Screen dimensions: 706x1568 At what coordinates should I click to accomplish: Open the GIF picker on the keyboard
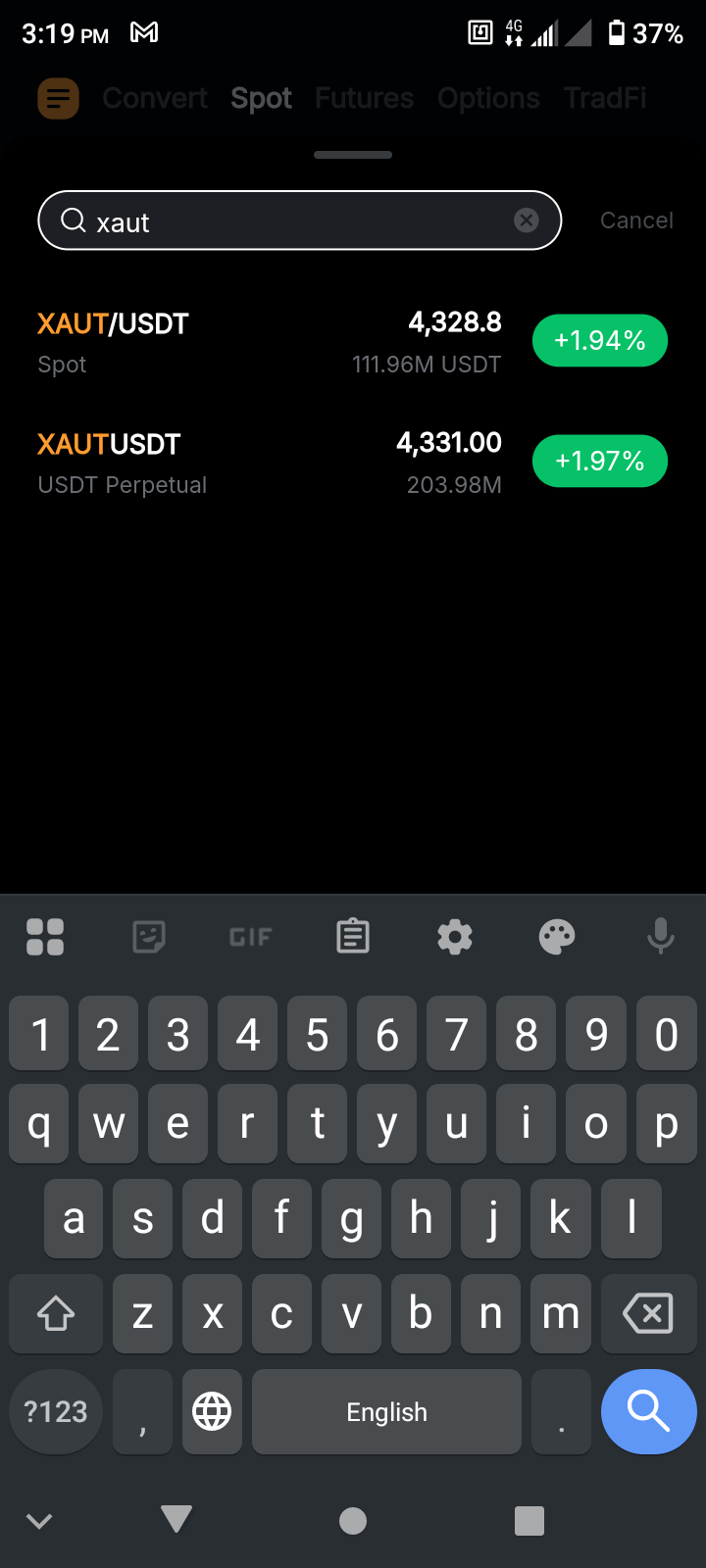pyautogui.click(x=250, y=937)
